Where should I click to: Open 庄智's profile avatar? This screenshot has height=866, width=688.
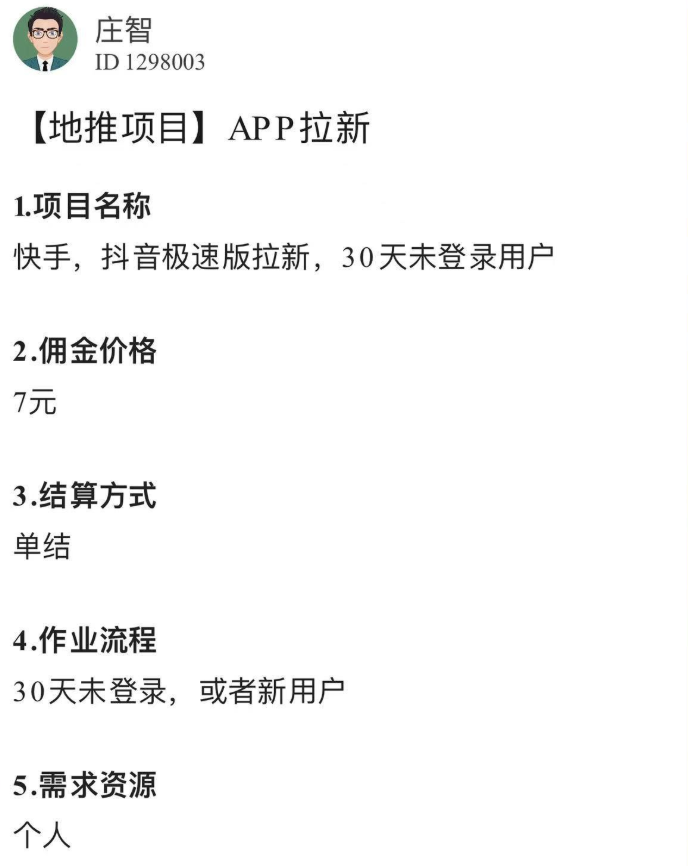[x=45, y=40]
